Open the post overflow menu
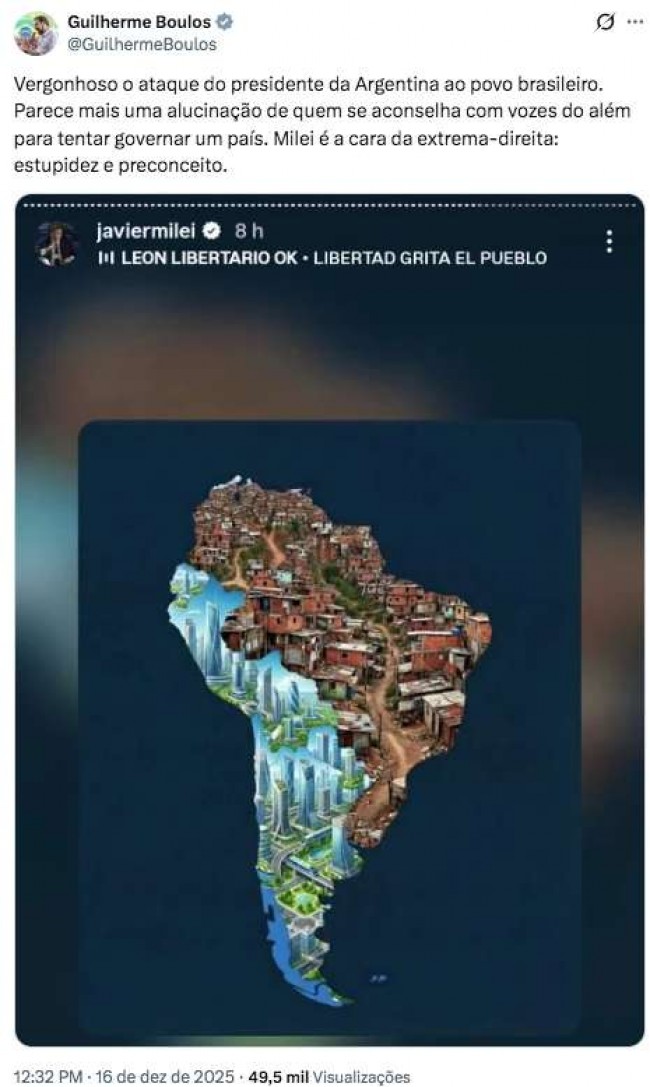 coord(632,22)
